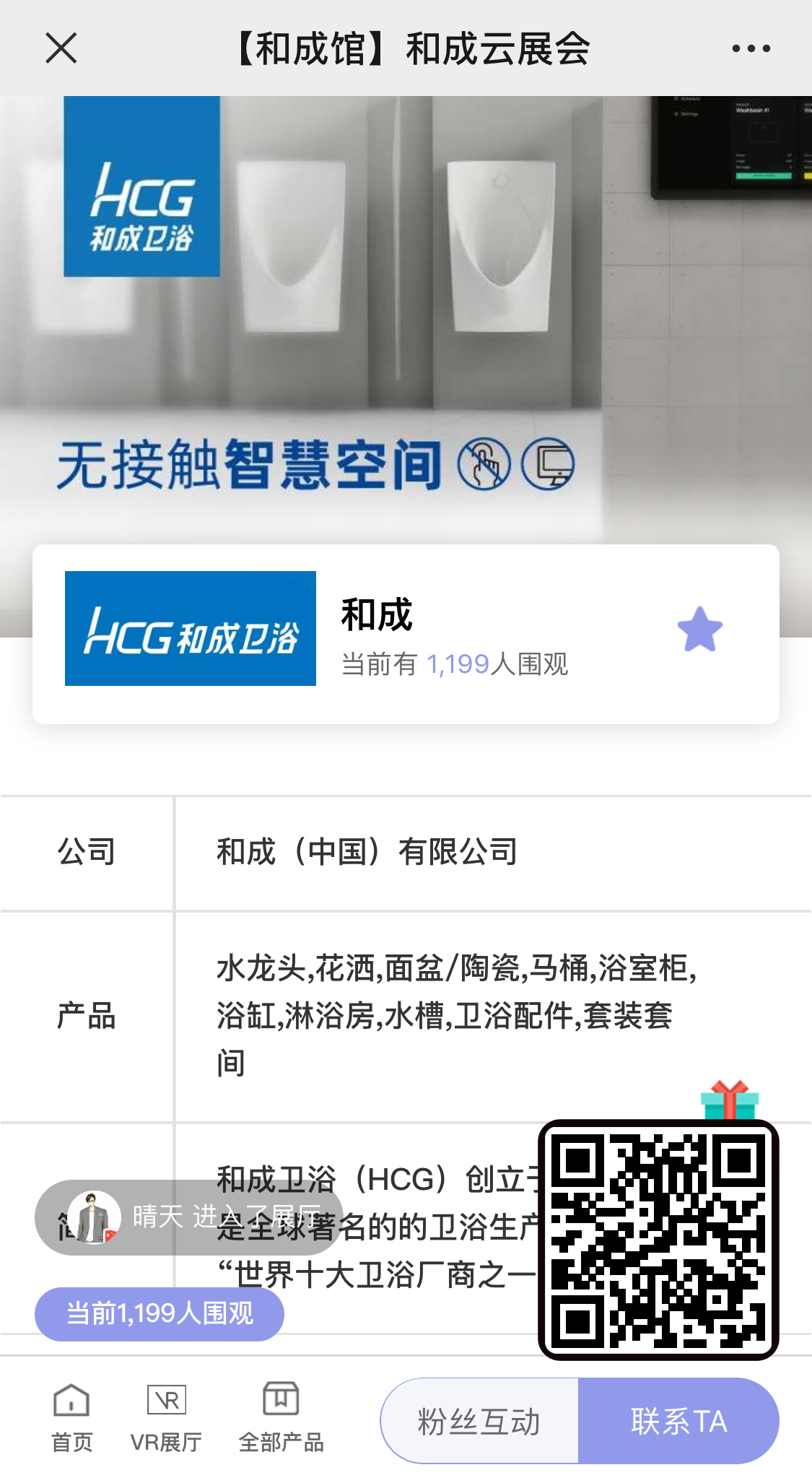Close the 和成云展会 page
812x1483 pixels.
[x=61, y=49]
